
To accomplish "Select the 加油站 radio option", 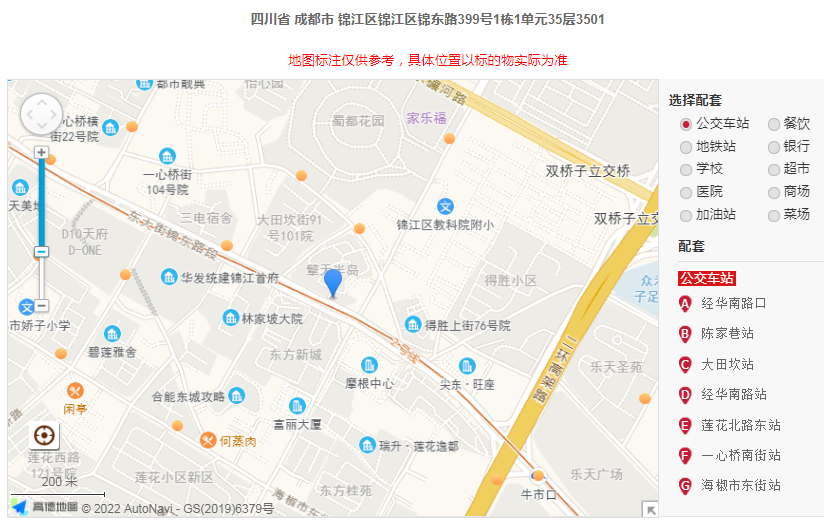I will click(x=686, y=215).
